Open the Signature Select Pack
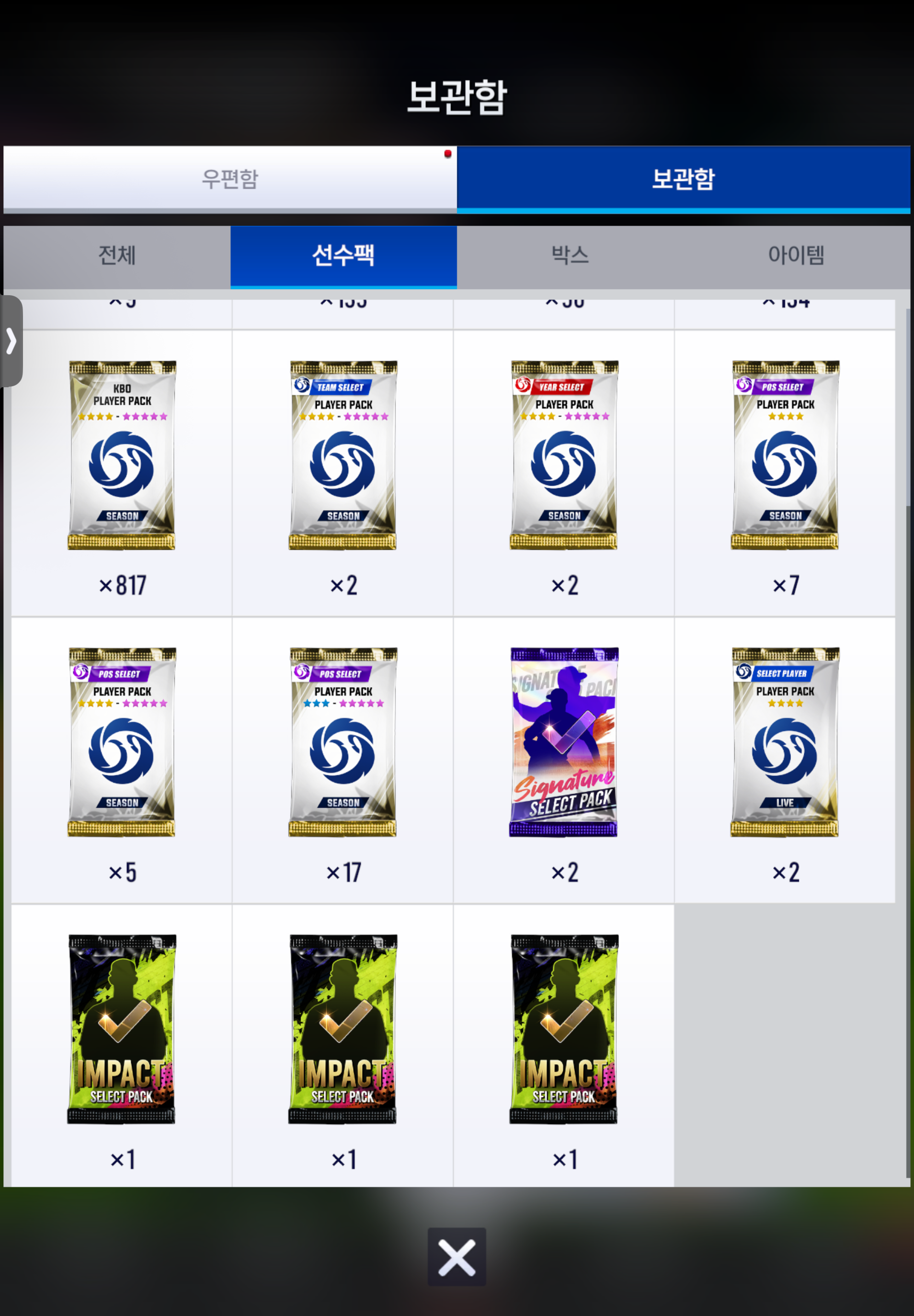This screenshot has height=1316, width=914. 564,742
